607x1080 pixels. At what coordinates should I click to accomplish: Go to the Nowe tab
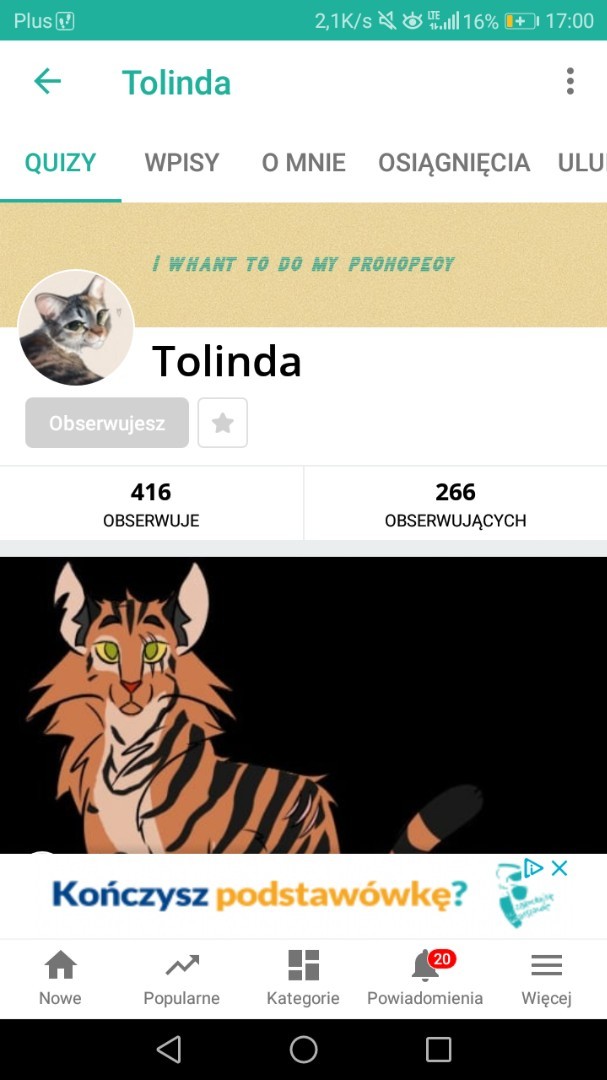(x=60, y=978)
